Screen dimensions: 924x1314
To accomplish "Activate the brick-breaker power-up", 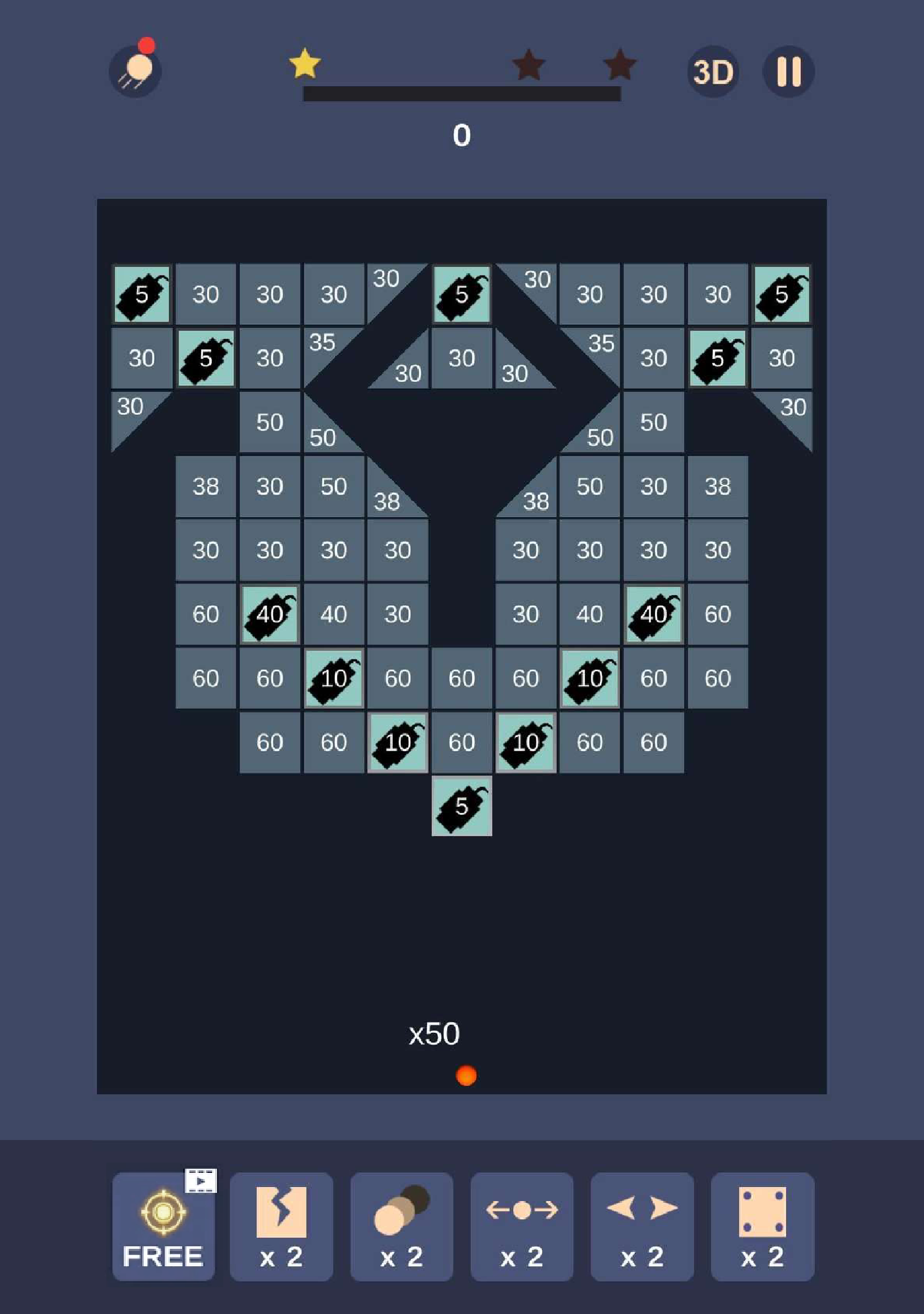I will click(x=281, y=1226).
